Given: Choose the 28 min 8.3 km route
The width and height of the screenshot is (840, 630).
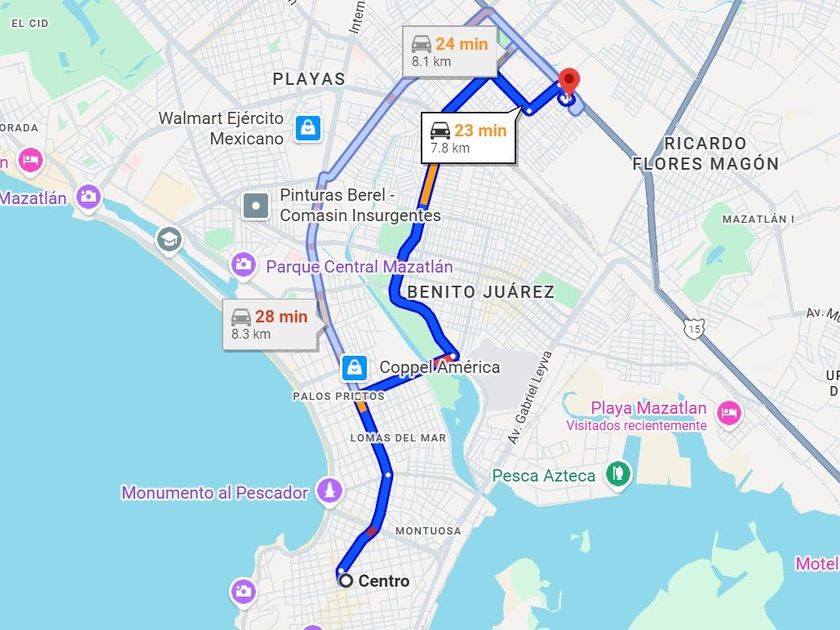Looking at the screenshot, I should [269, 325].
